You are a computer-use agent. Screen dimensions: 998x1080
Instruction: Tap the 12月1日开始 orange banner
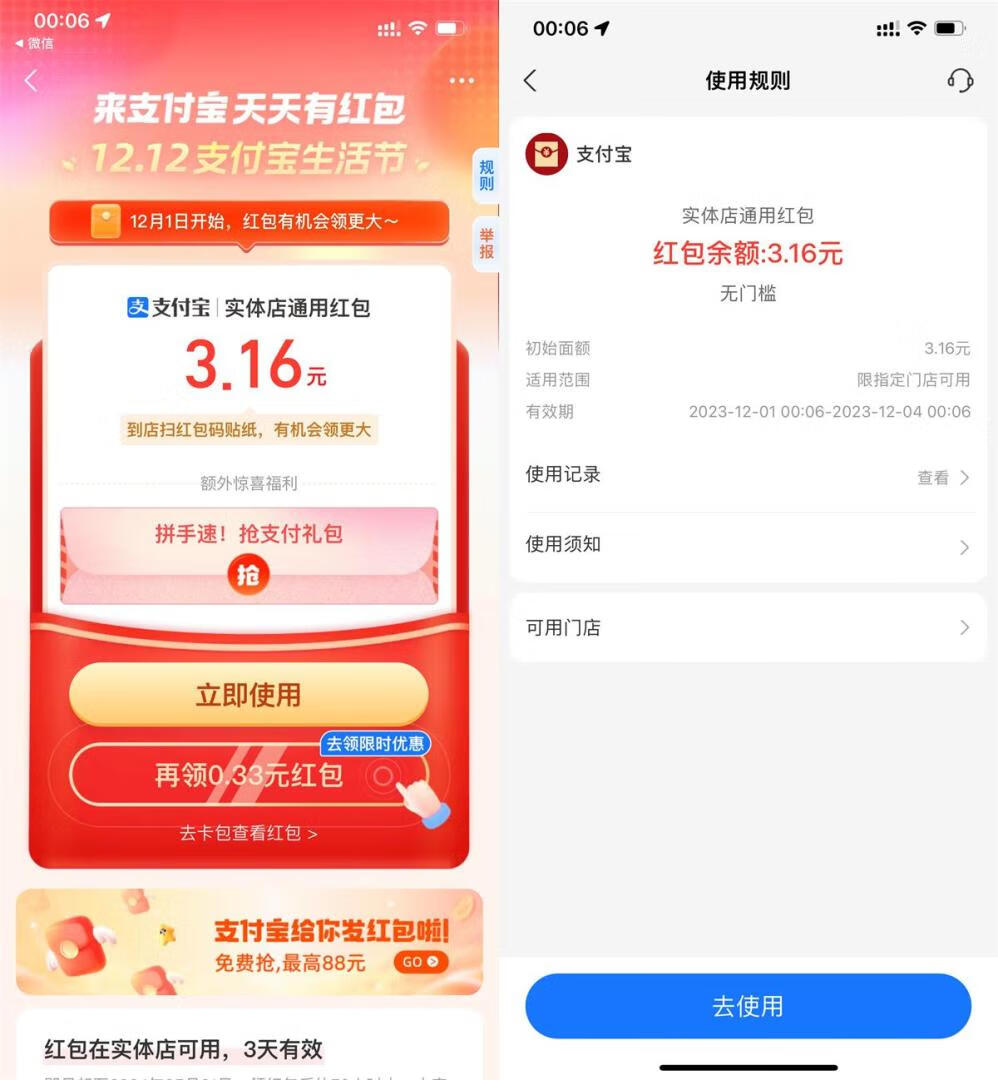click(x=249, y=223)
